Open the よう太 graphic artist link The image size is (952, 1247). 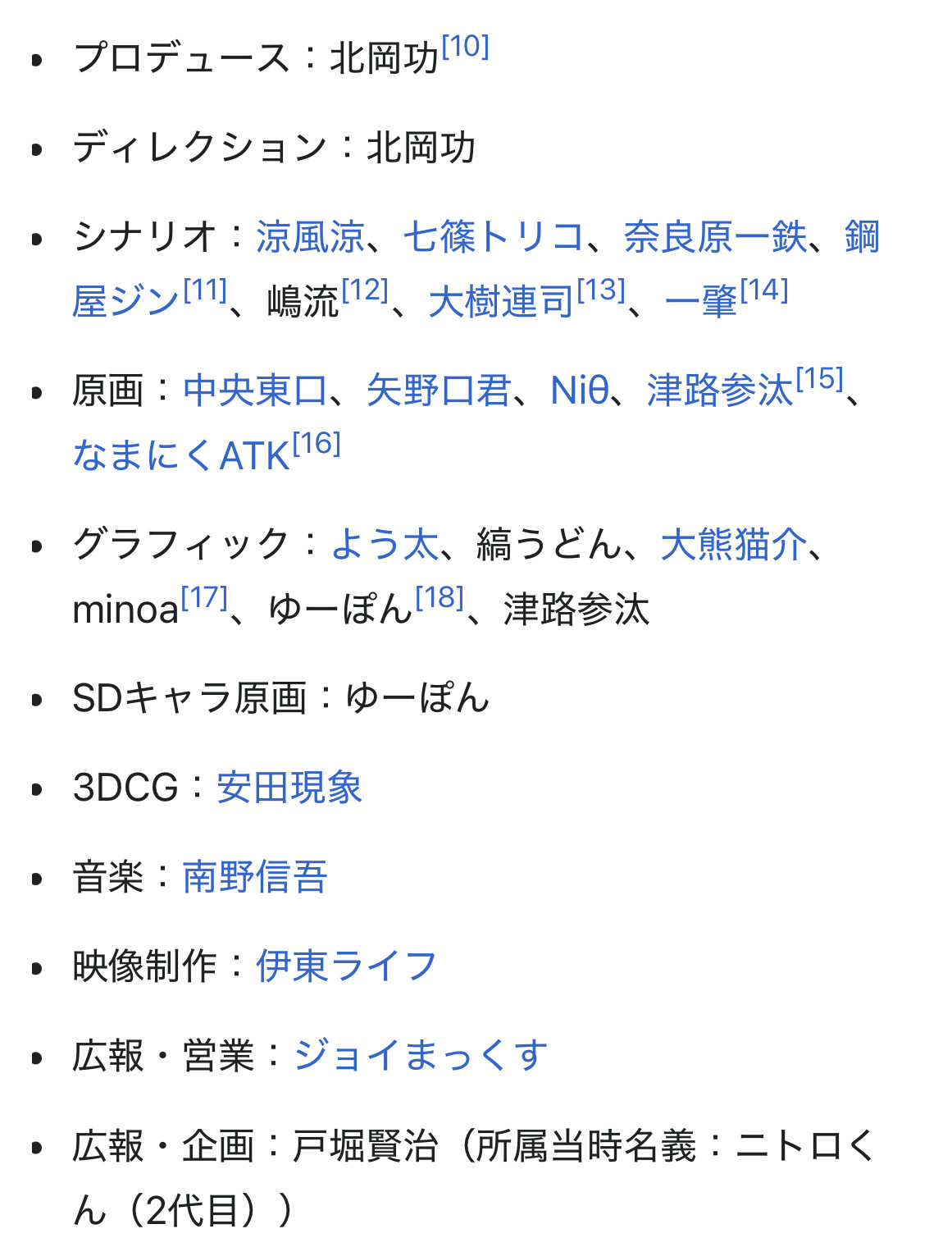[x=385, y=545]
